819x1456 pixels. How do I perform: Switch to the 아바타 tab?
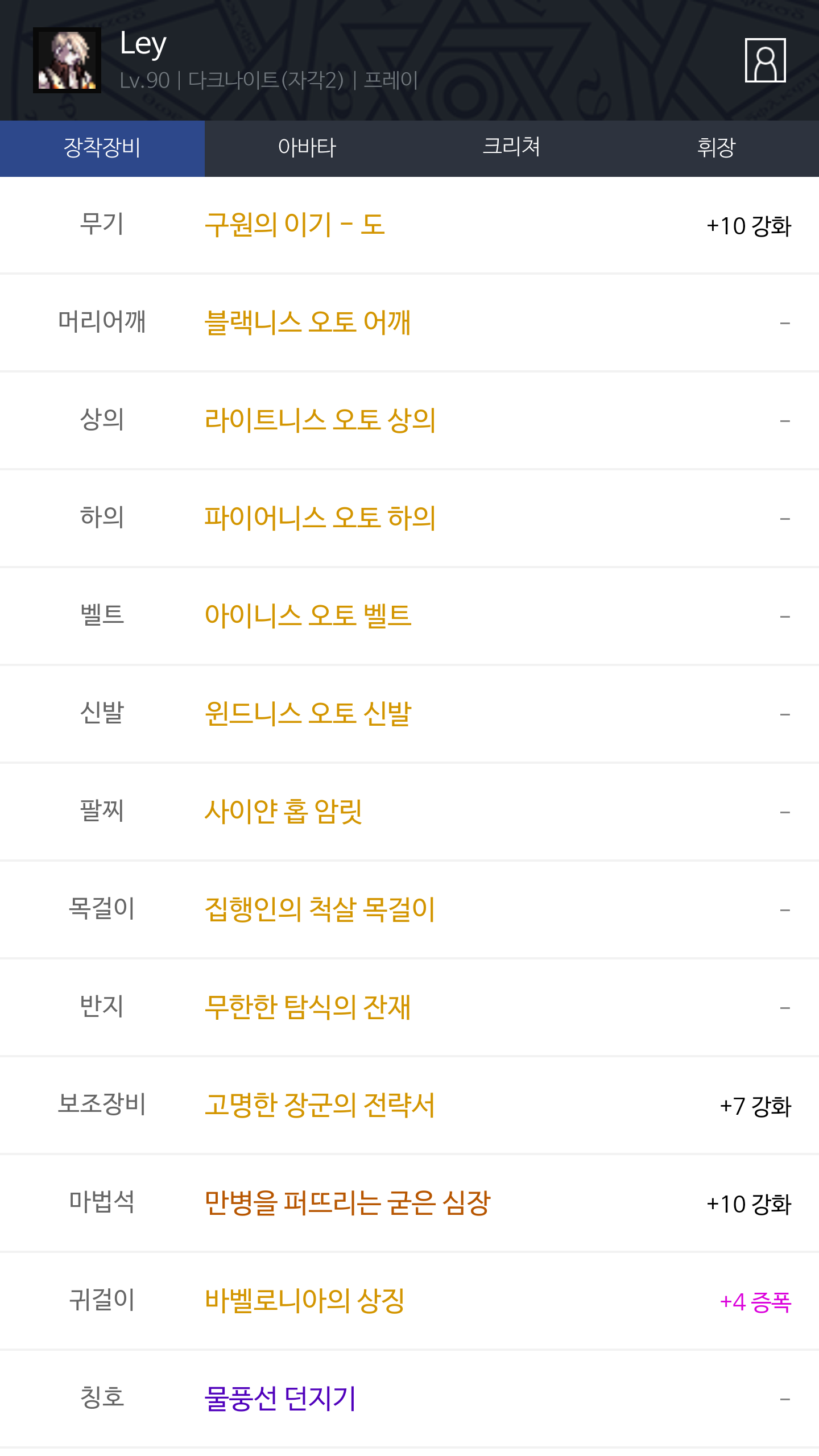pyautogui.click(x=307, y=148)
